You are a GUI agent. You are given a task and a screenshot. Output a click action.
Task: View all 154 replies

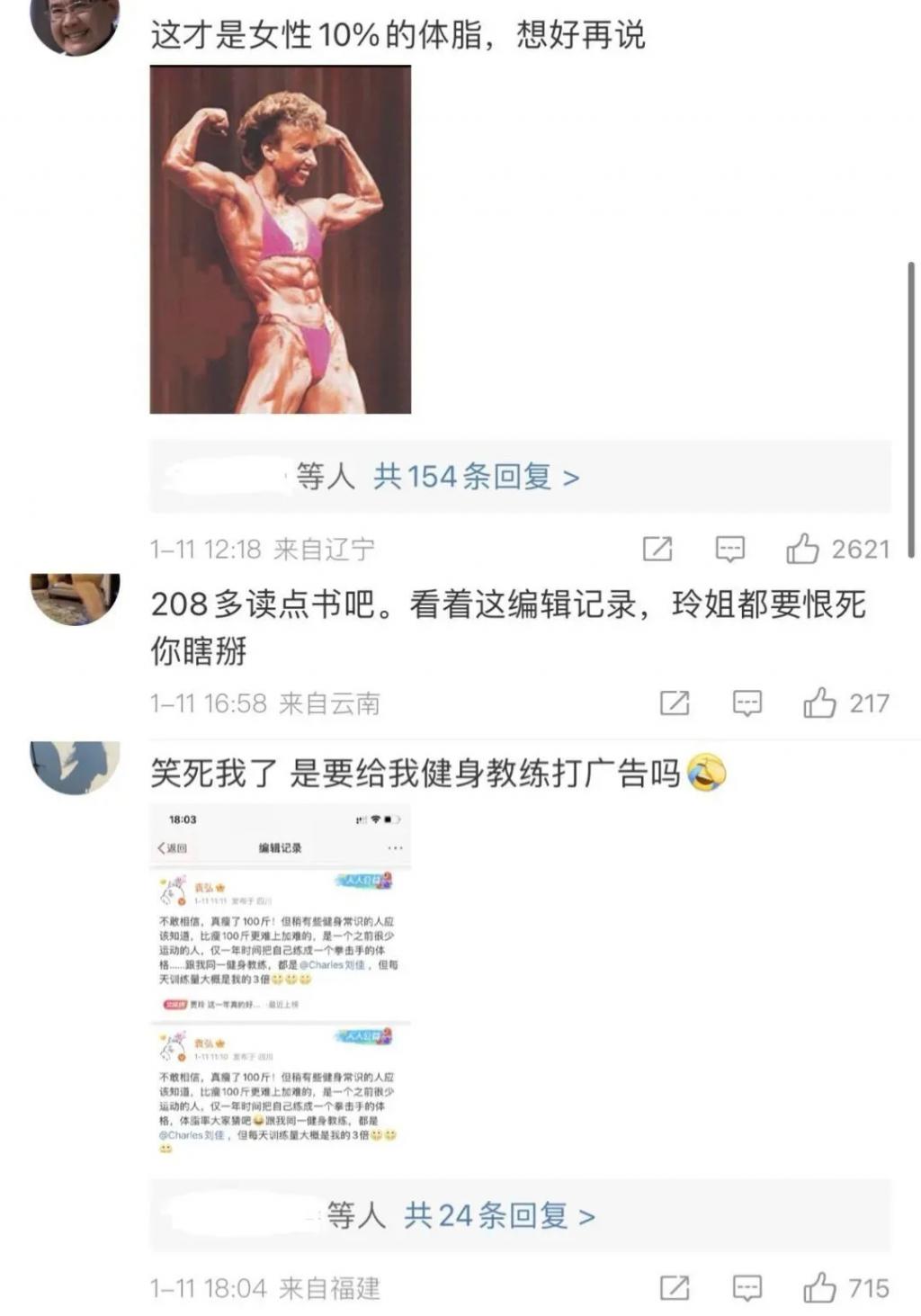(x=476, y=477)
